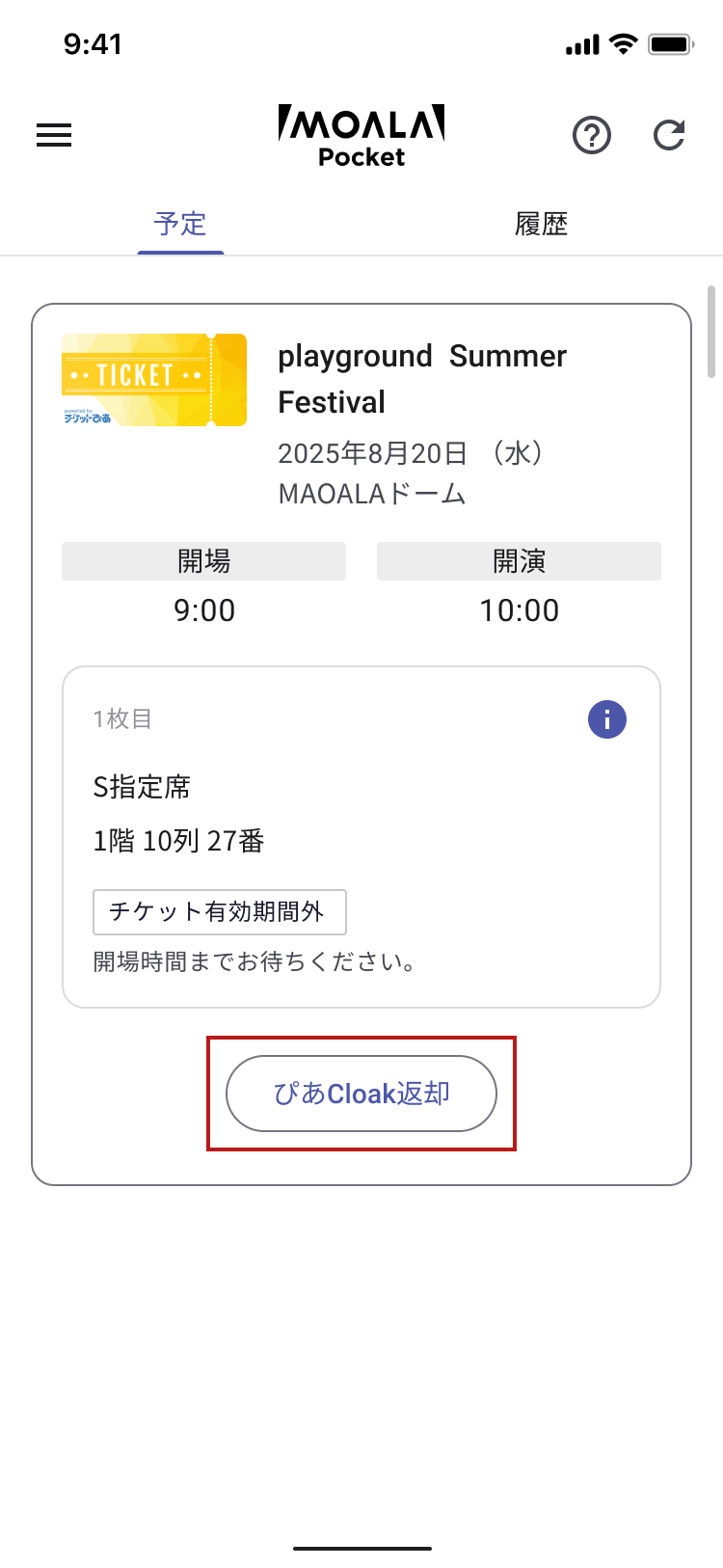Select the 予定 tab
Image resolution: width=723 pixels, height=1568 pixels.
179,224
